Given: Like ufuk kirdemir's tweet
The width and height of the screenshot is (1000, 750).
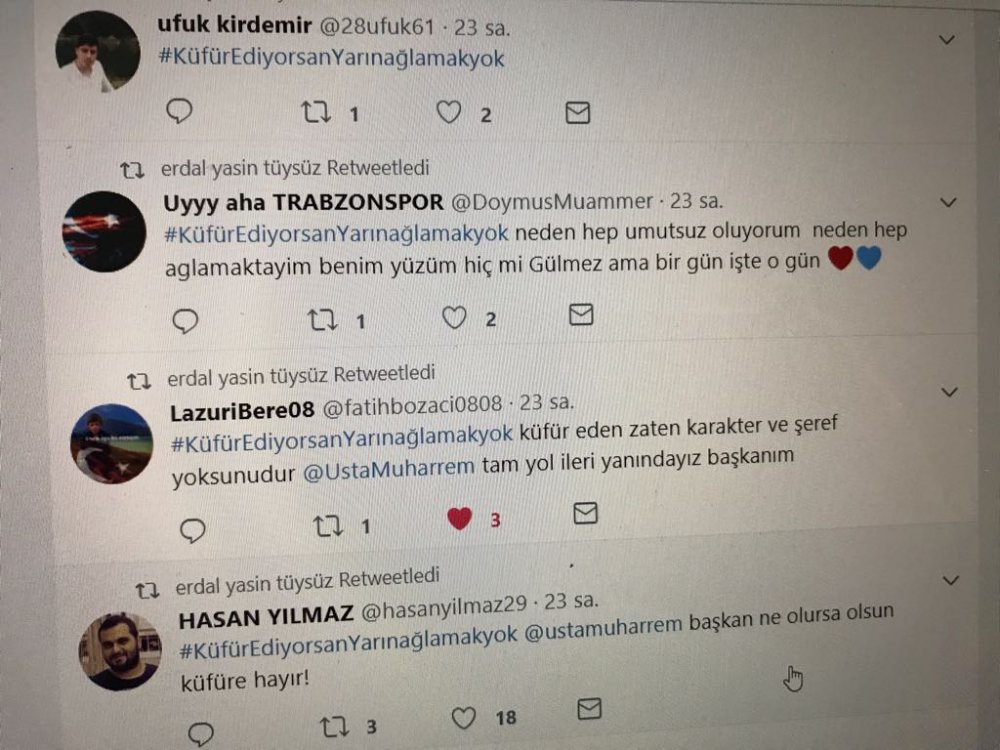Looking at the screenshot, I should 449,112.
